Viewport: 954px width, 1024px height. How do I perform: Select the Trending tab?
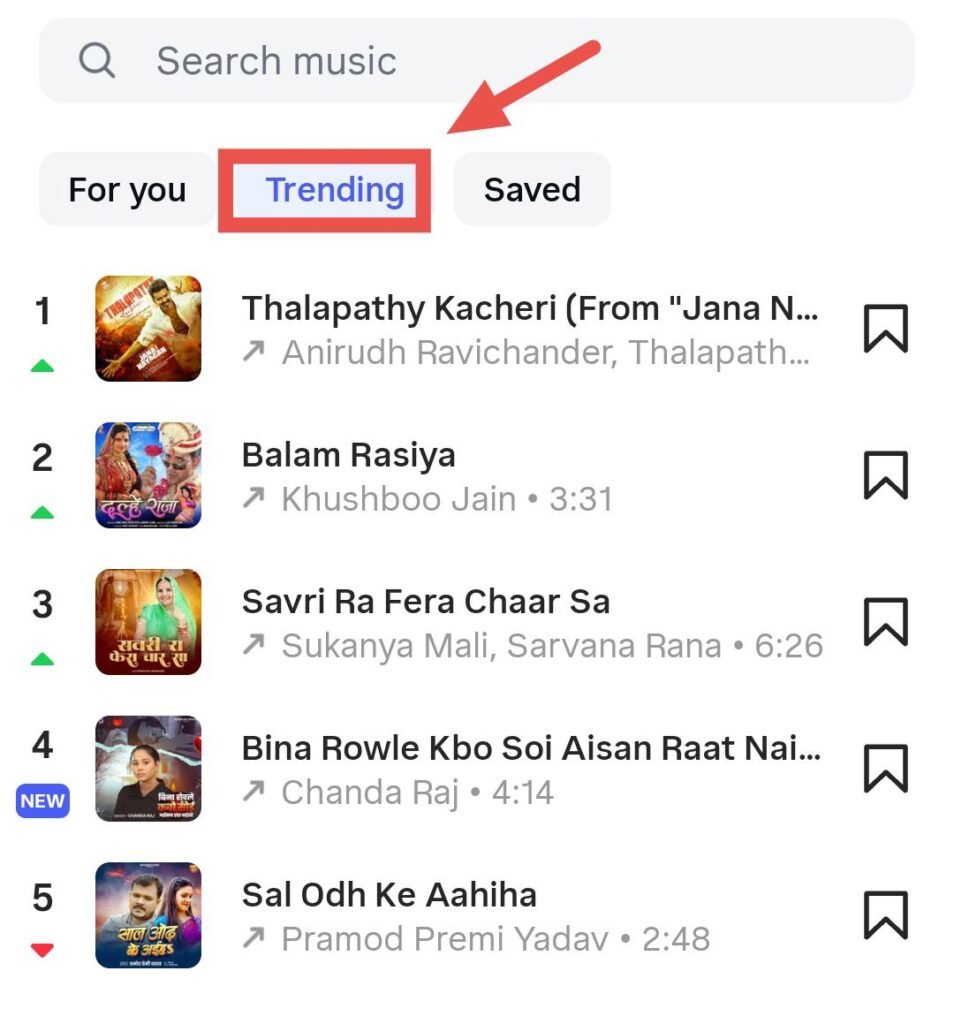coord(334,190)
